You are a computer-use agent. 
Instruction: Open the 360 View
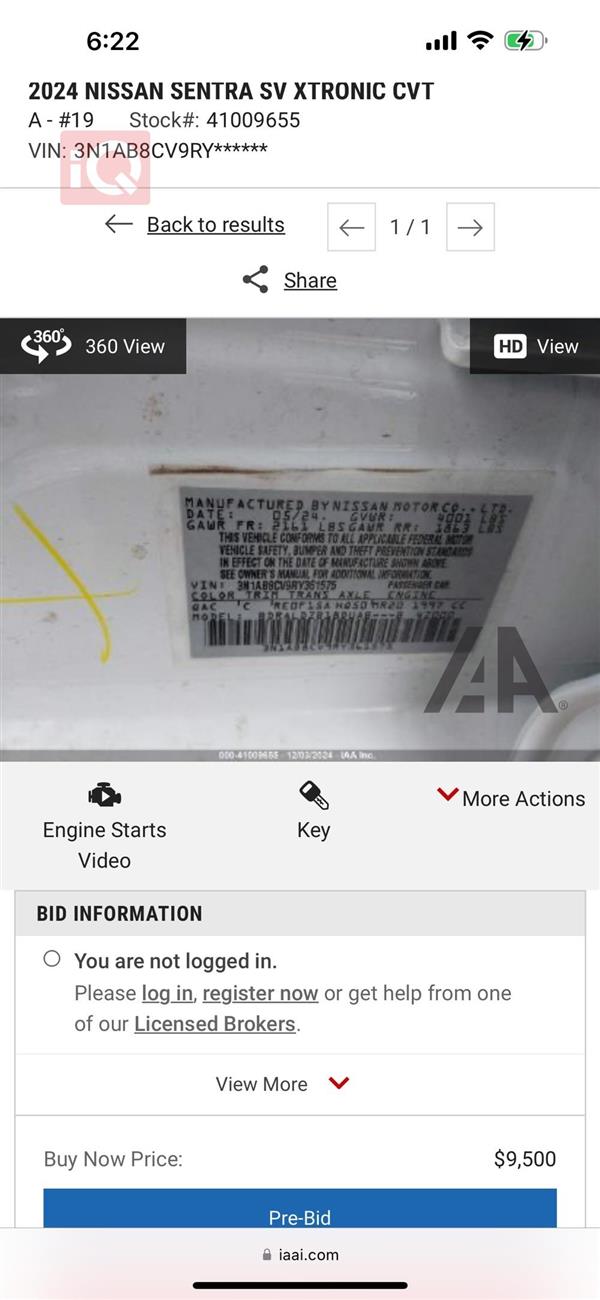(x=93, y=346)
